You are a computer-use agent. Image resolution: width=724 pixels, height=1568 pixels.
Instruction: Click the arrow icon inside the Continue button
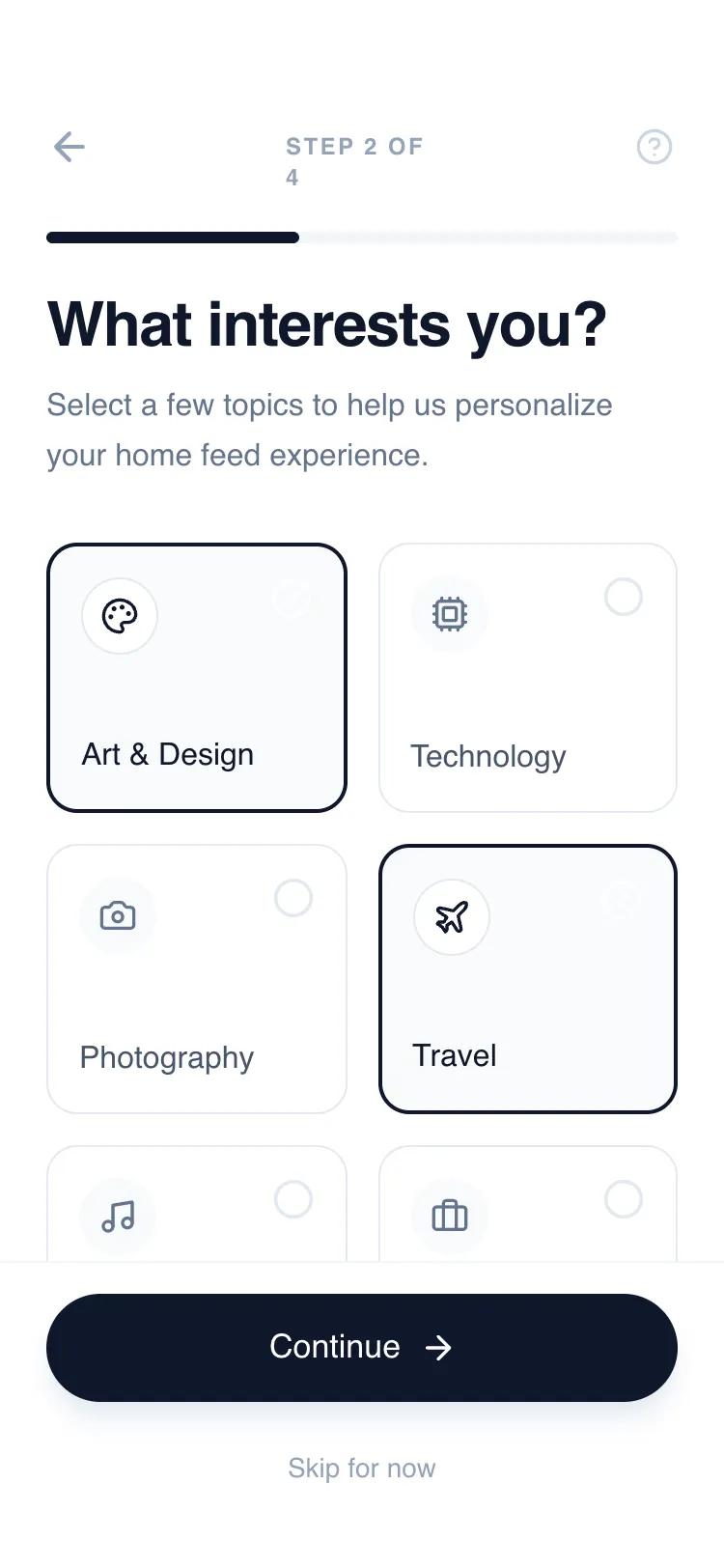(x=440, y=1348)
